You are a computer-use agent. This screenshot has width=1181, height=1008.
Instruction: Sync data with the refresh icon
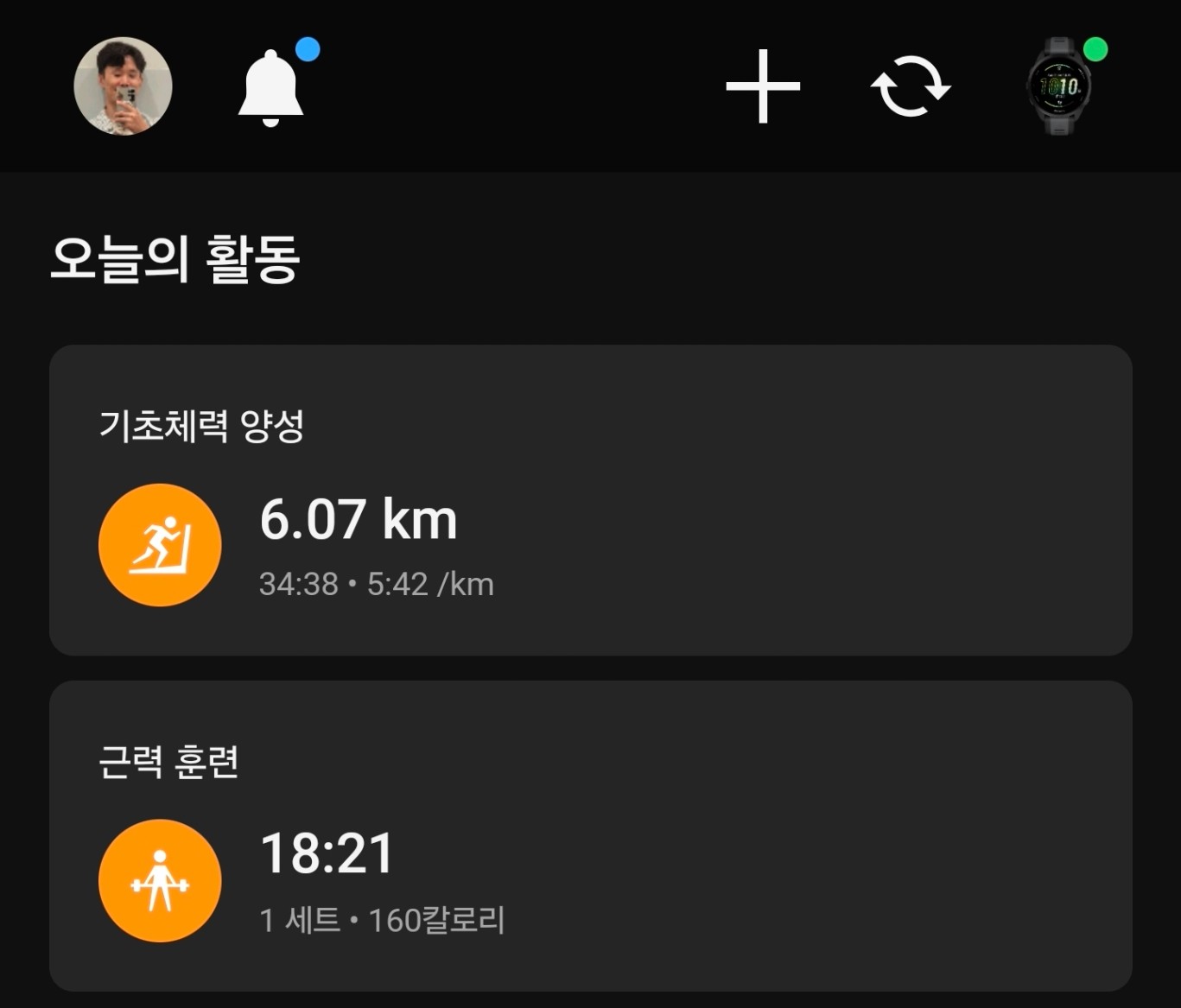[x=911, y=86]
